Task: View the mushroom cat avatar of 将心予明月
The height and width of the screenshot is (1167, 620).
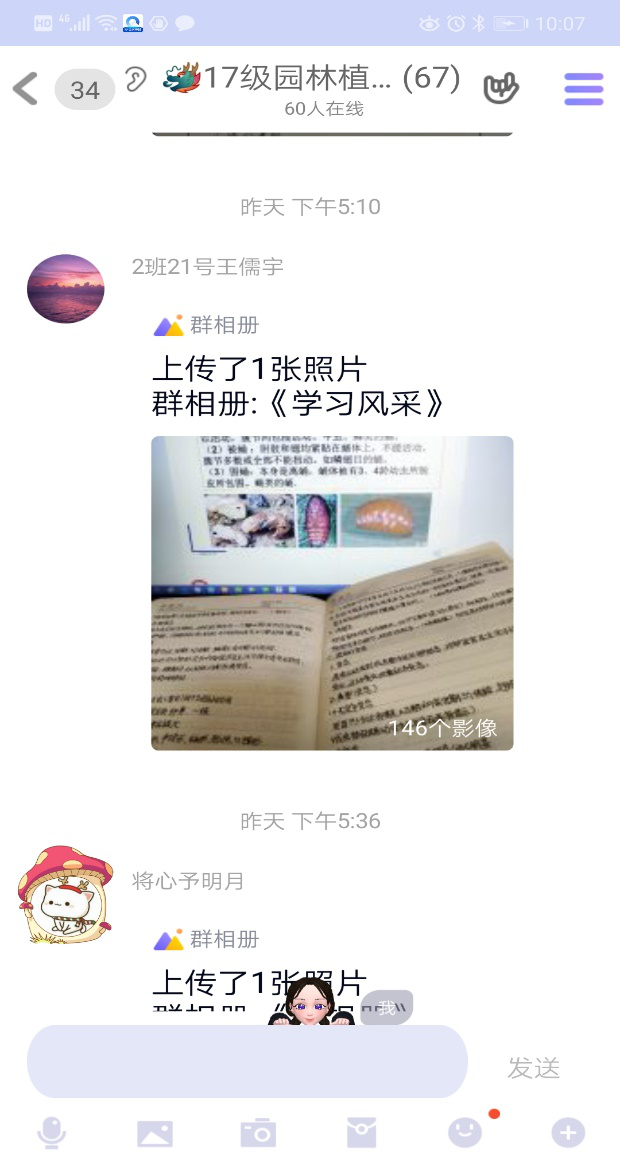Action: 59,895
